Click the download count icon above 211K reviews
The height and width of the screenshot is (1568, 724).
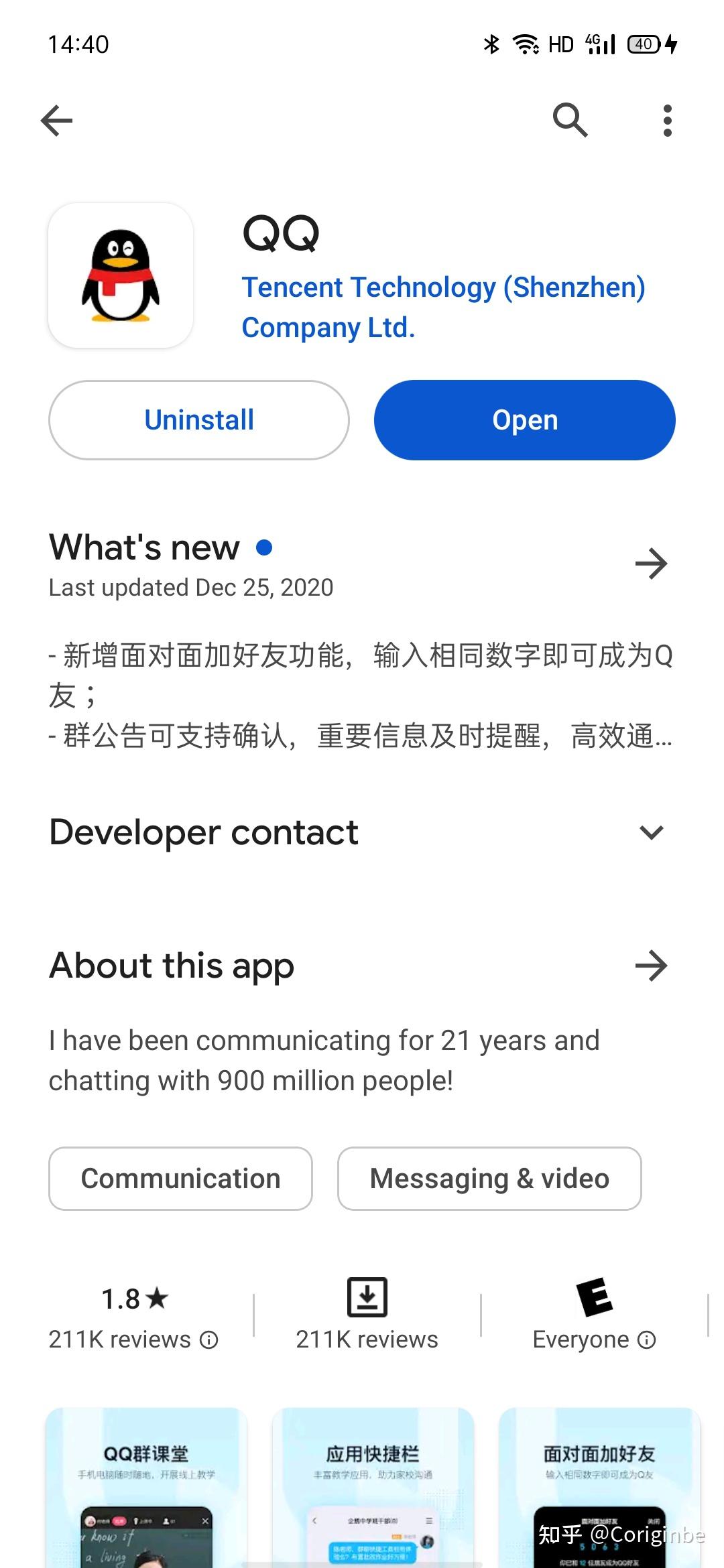click(x=366, y=1297)
